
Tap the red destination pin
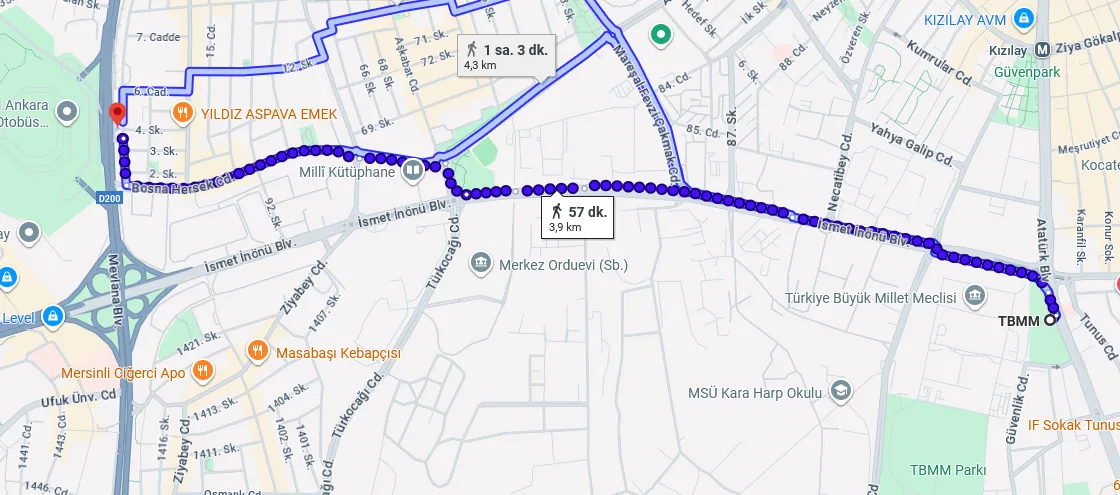pyautogui.click(x=117, y=112)
